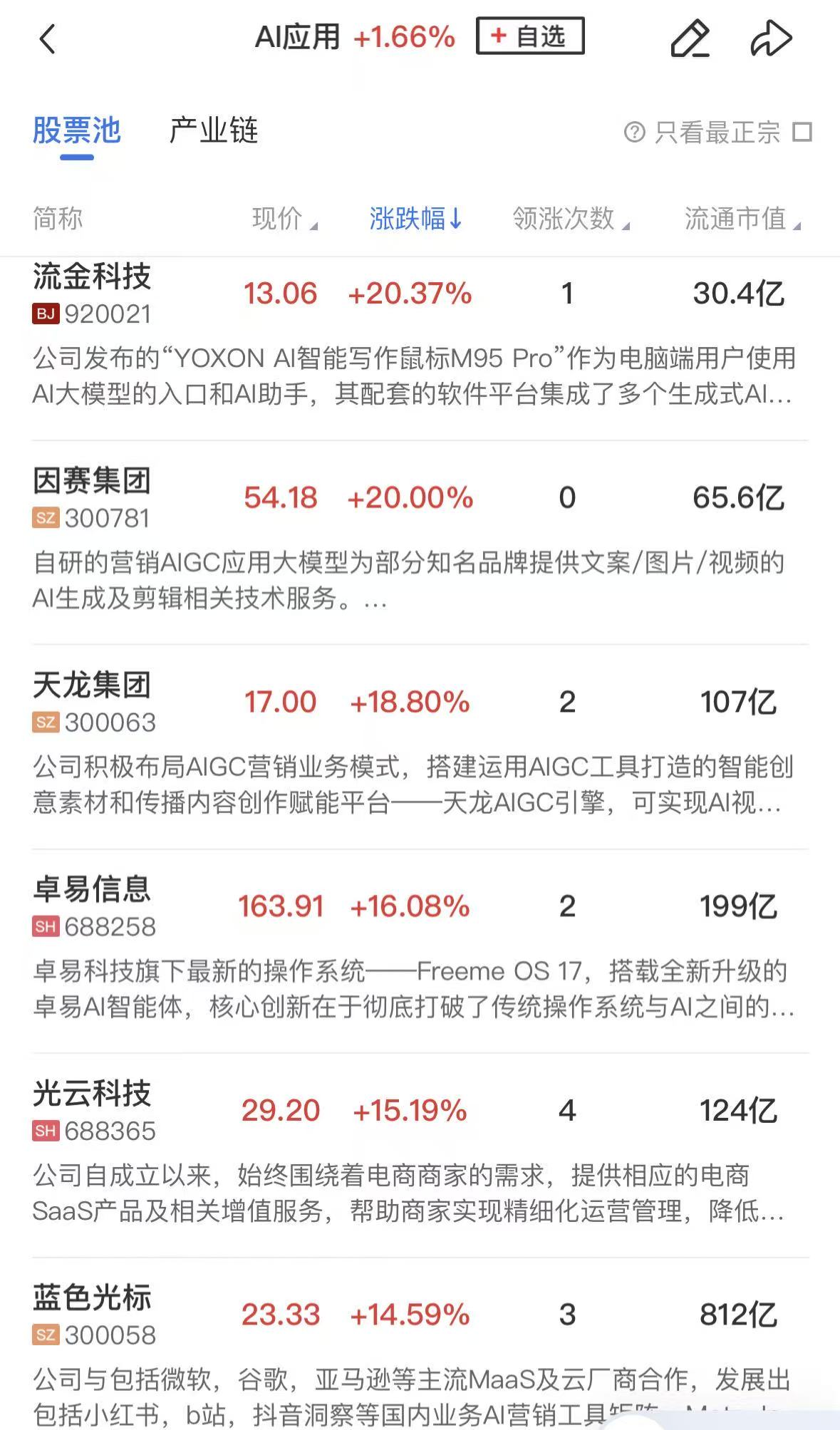Sort stocks by 流通市值

pos(741,219)
